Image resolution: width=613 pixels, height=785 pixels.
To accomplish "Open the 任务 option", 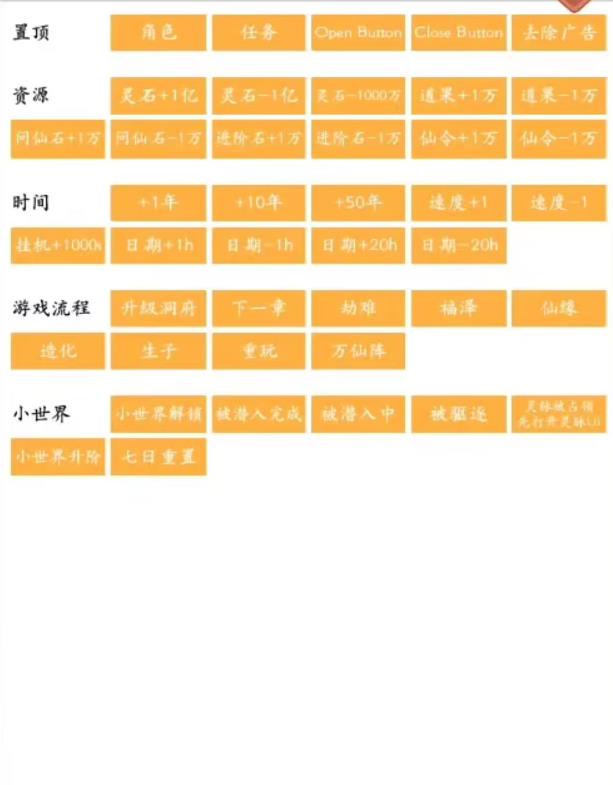I will click(258, 33).
